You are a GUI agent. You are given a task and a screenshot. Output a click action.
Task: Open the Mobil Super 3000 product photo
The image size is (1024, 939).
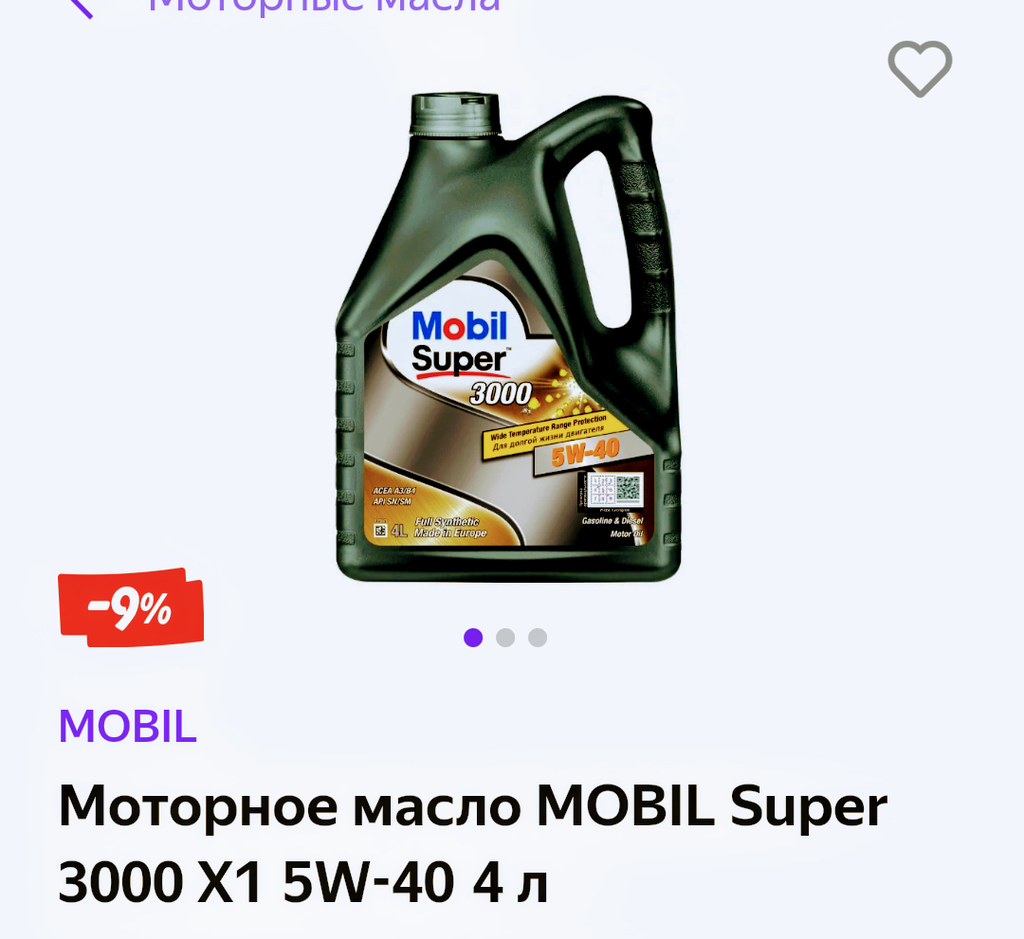tap(509, 340)
